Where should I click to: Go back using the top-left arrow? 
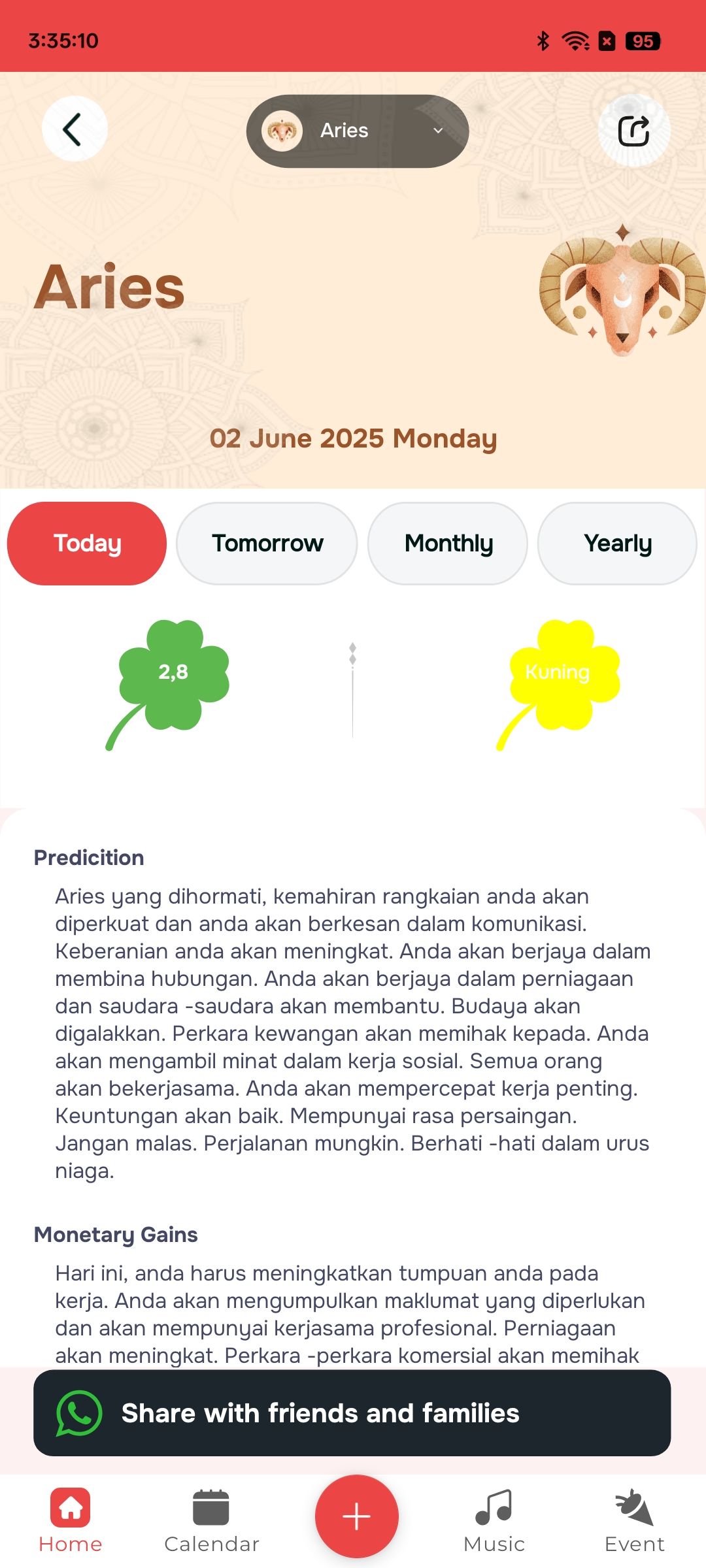(x=75, y=129)
